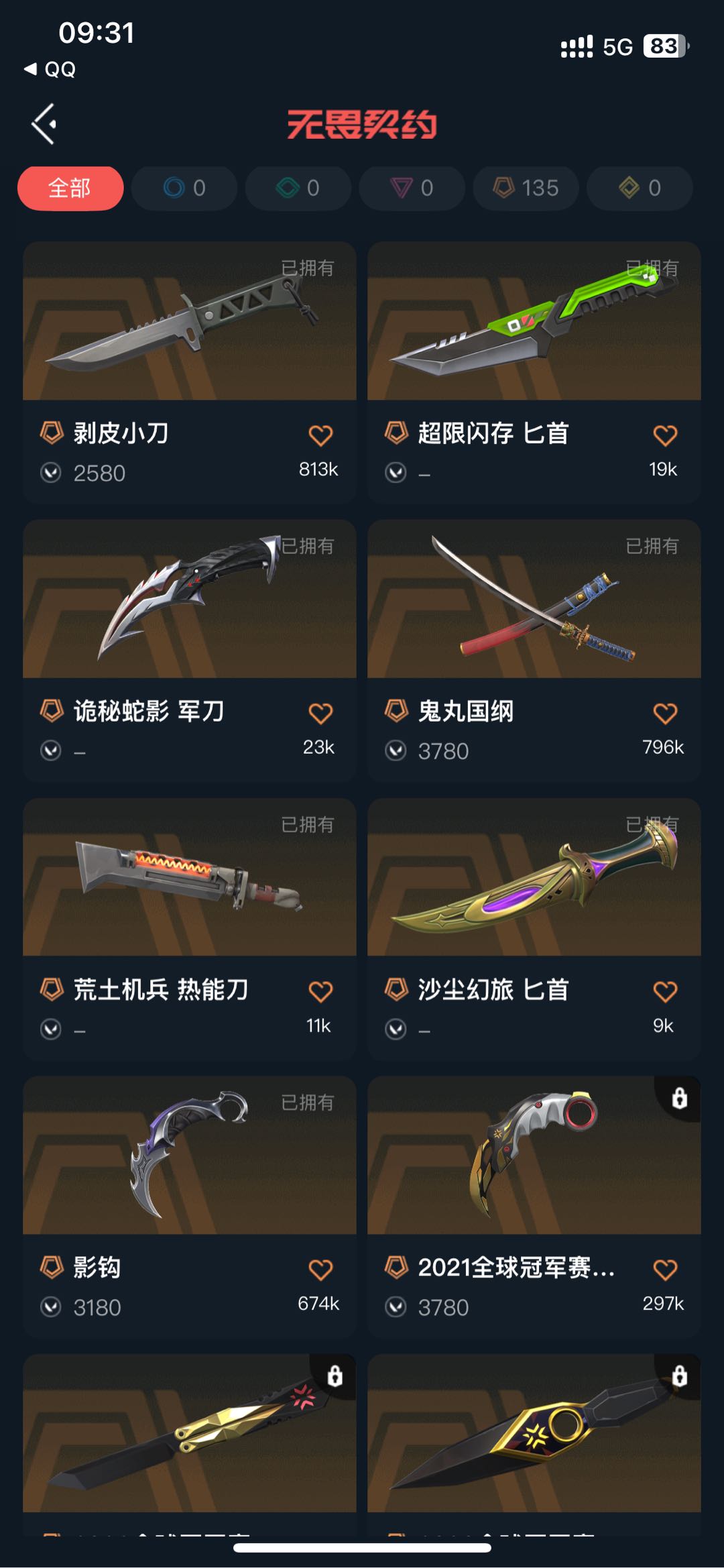Select the green diamond tier filter chip

[298, 188]
